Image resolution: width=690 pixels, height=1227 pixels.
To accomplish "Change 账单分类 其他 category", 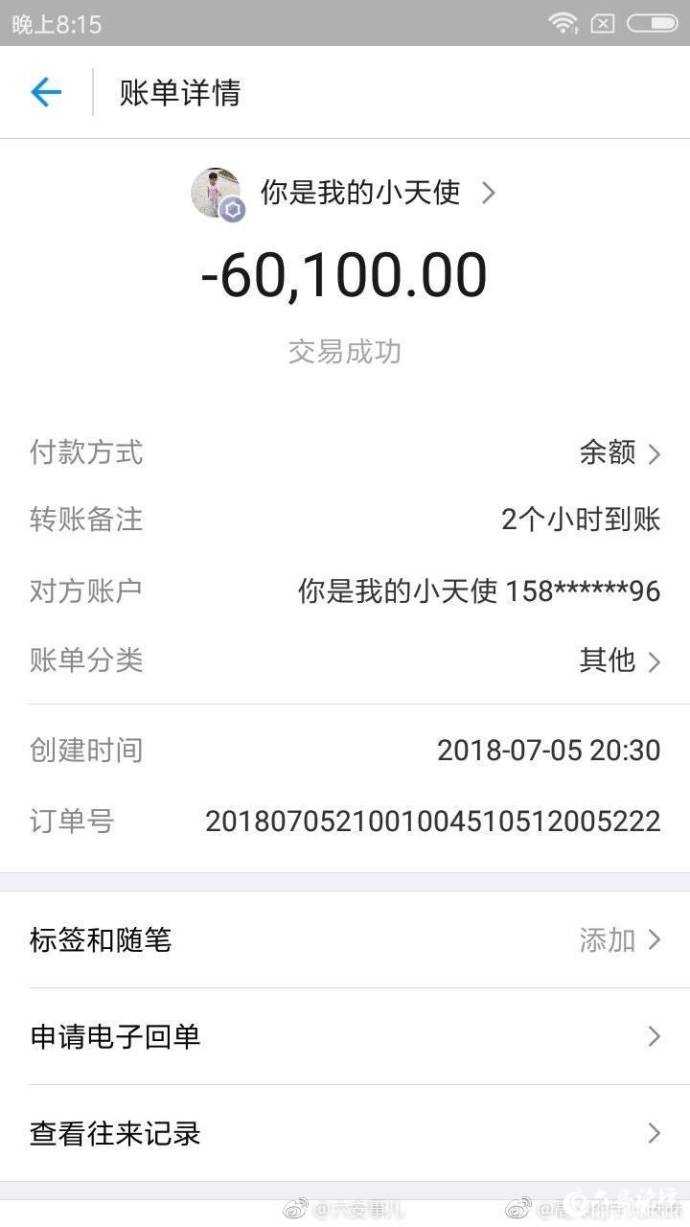I will [620, 660].
